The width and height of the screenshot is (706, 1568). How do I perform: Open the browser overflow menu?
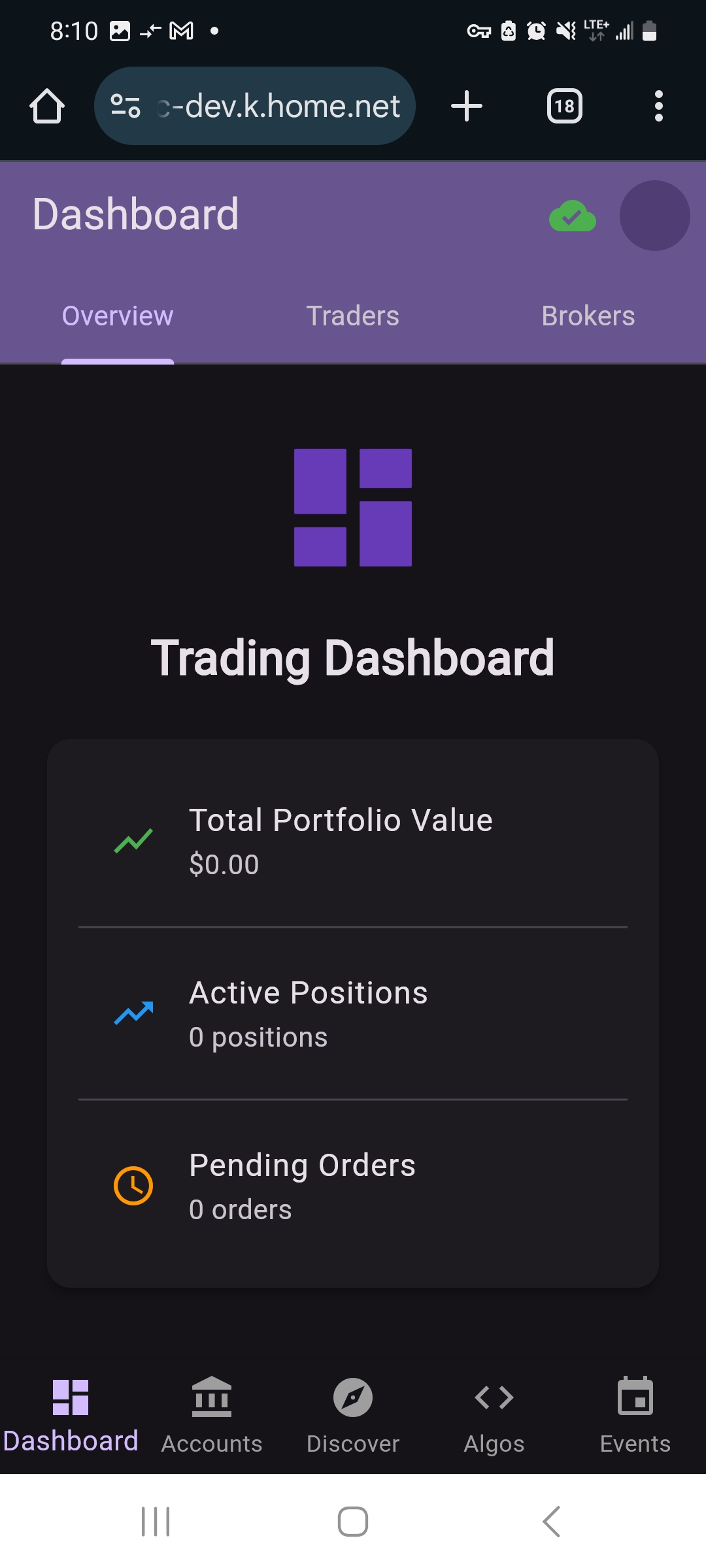tap(658, 106)
